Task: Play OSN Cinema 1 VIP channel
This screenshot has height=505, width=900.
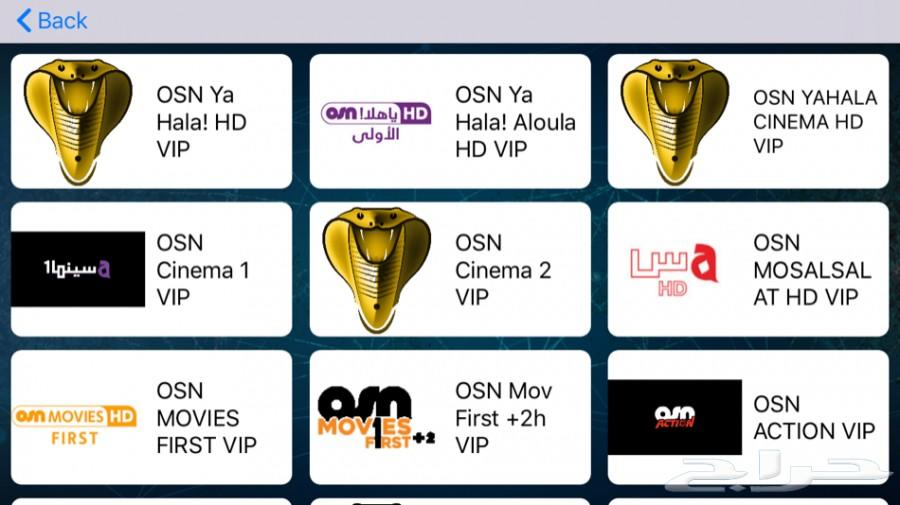Action: pyautogui.click(x=151, y=270)
